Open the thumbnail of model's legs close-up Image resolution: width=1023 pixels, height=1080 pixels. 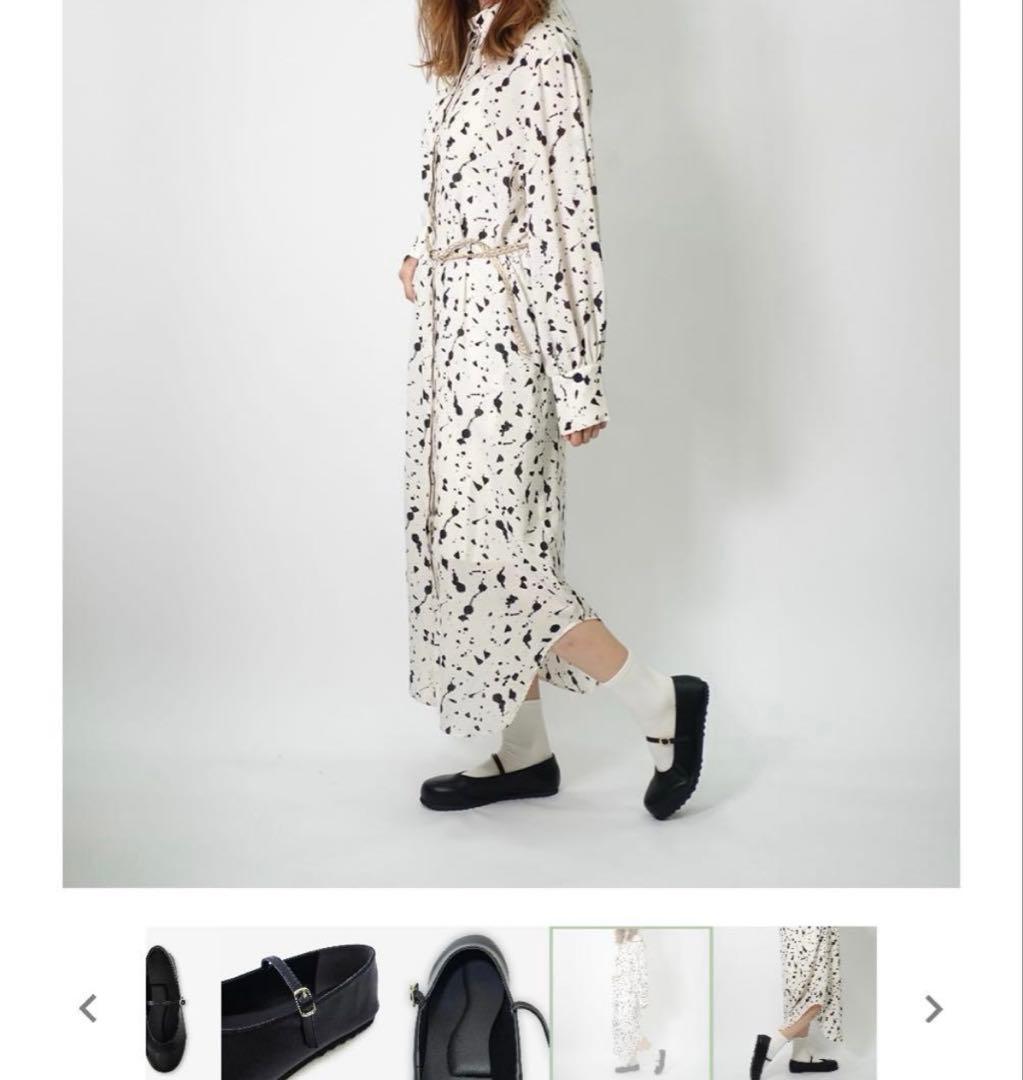[x=796, y=1003]
